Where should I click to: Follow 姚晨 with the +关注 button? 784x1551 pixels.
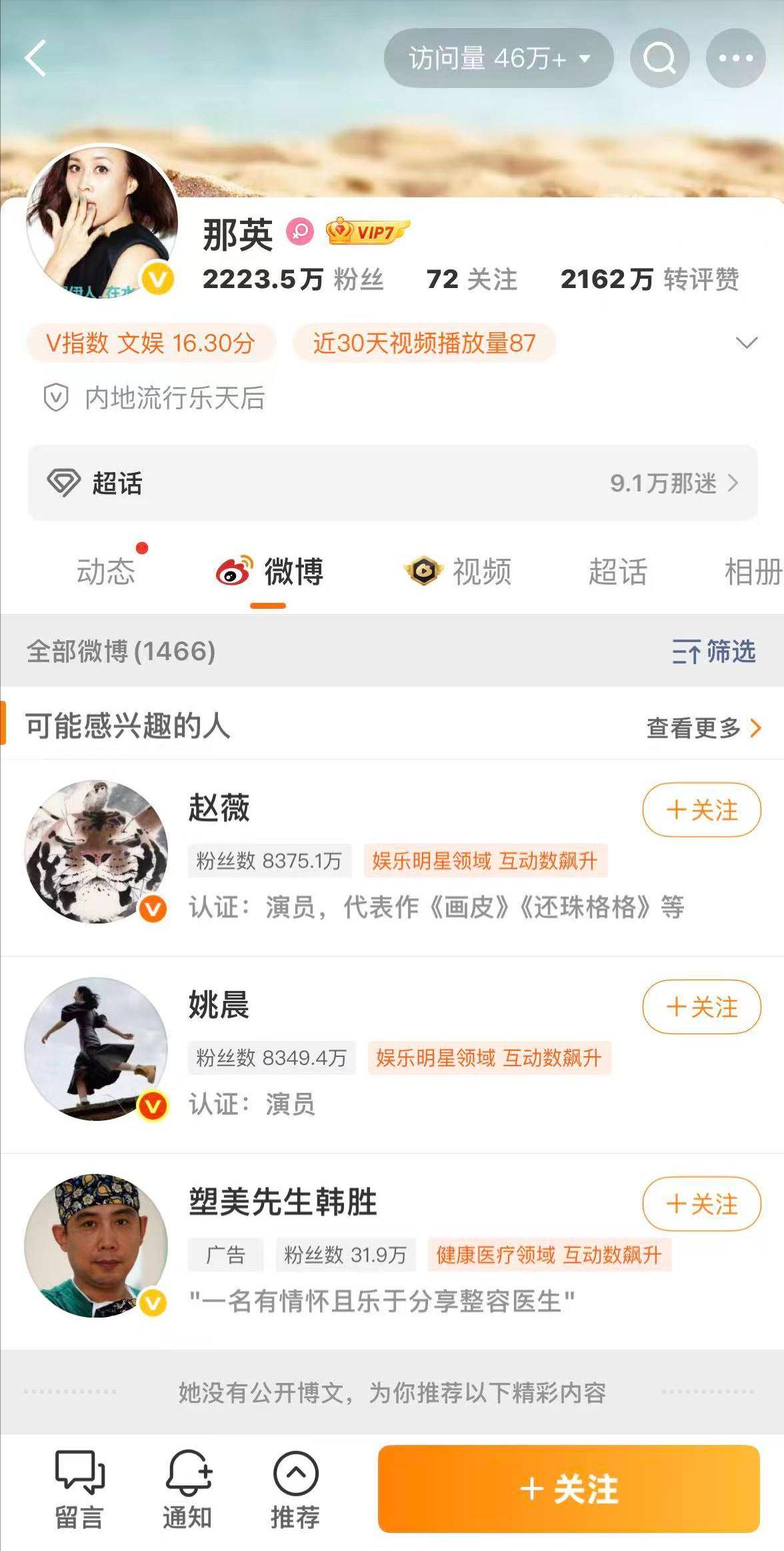[701, 1007]
